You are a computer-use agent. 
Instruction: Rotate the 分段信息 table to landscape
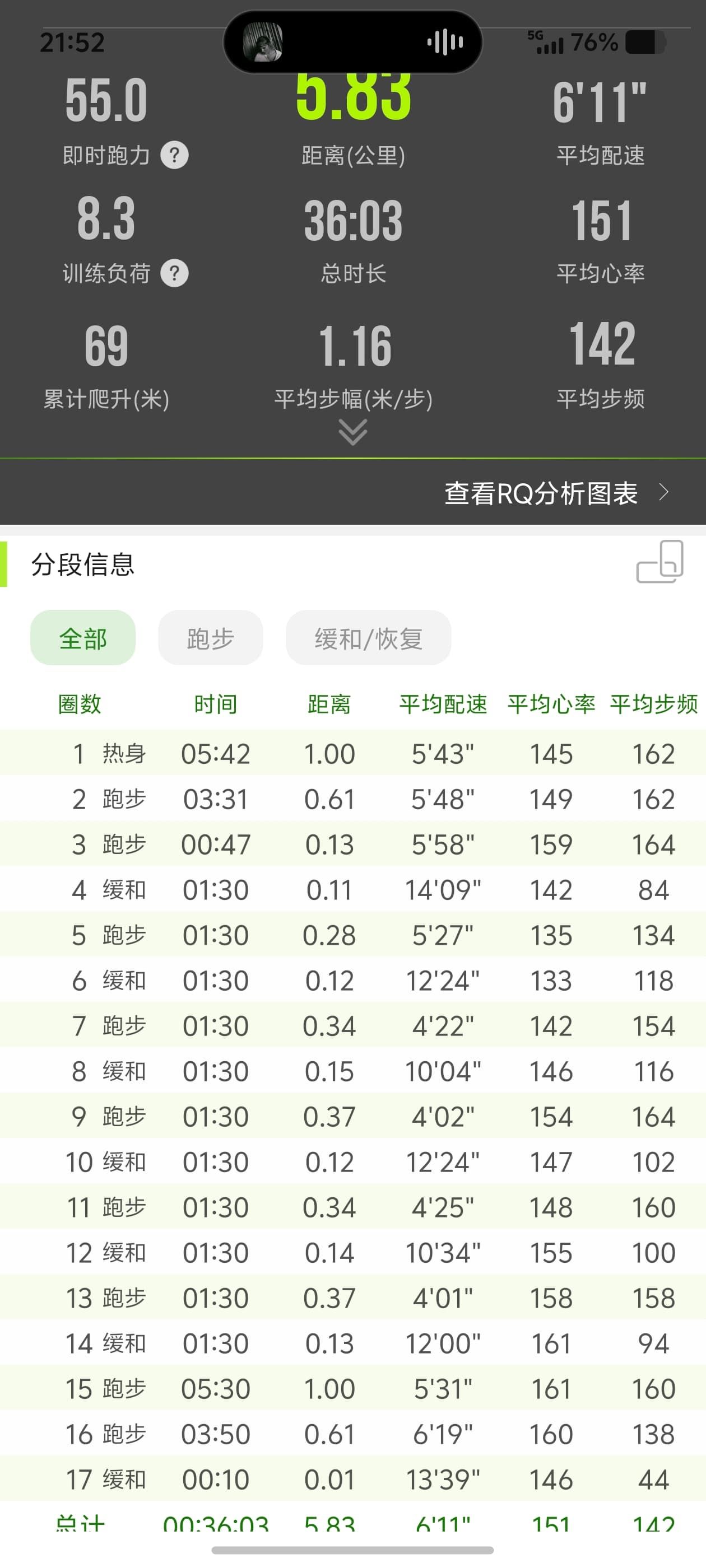pyautogui.click(x=659, y=562)
